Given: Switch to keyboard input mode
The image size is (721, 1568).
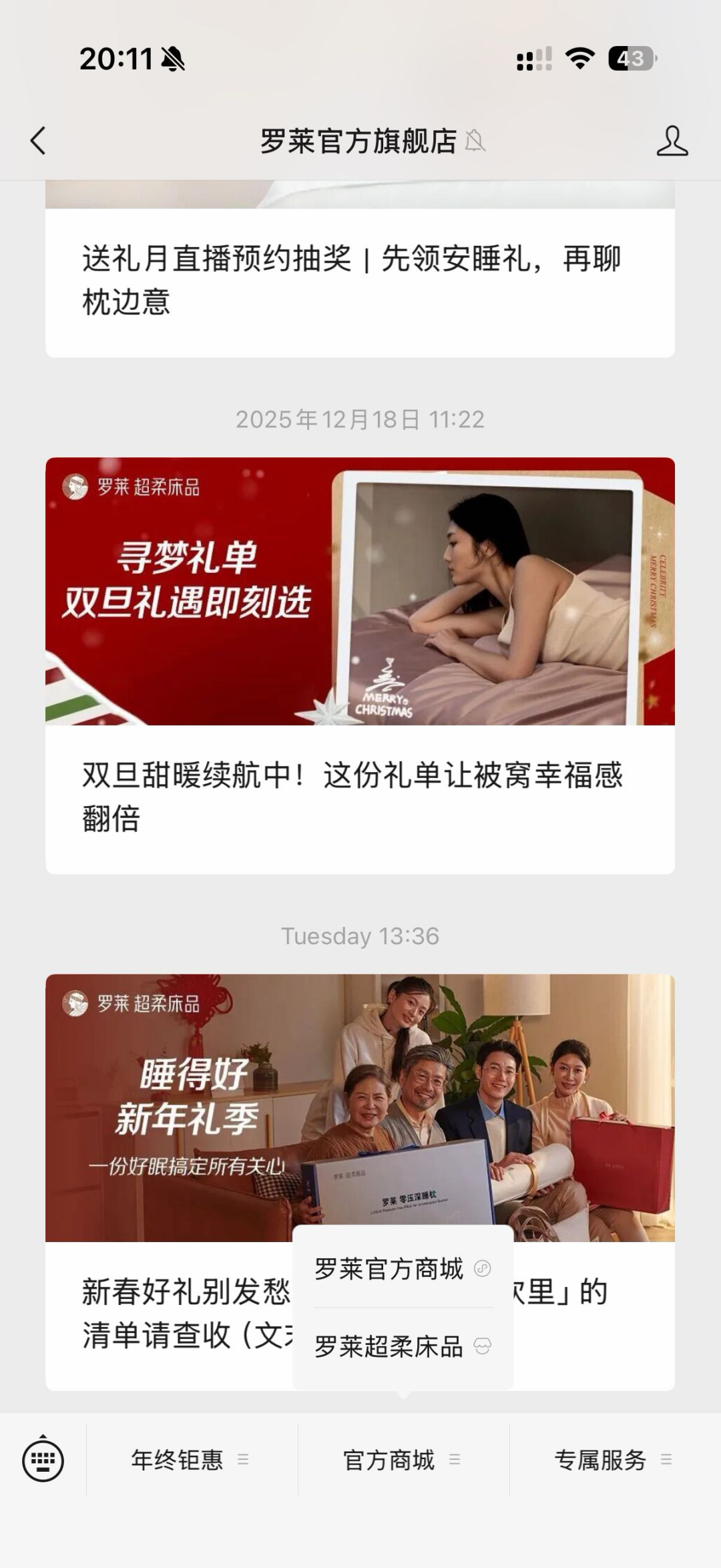Looking at the screenshot, I should [x=43, y=1460].
